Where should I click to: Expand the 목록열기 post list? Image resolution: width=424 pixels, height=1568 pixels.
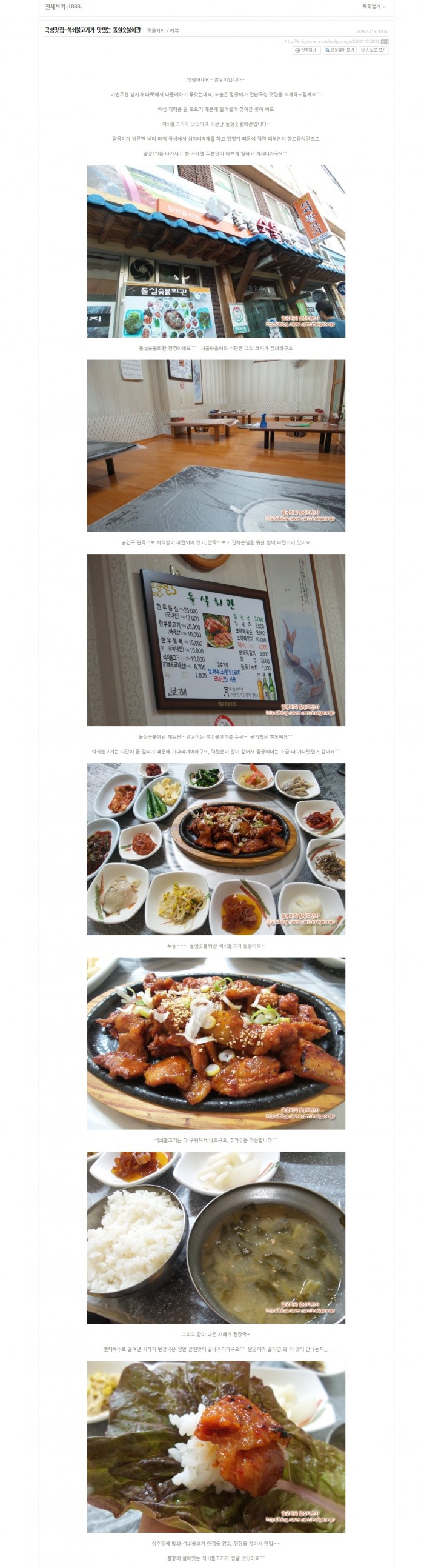coord(374,7)
